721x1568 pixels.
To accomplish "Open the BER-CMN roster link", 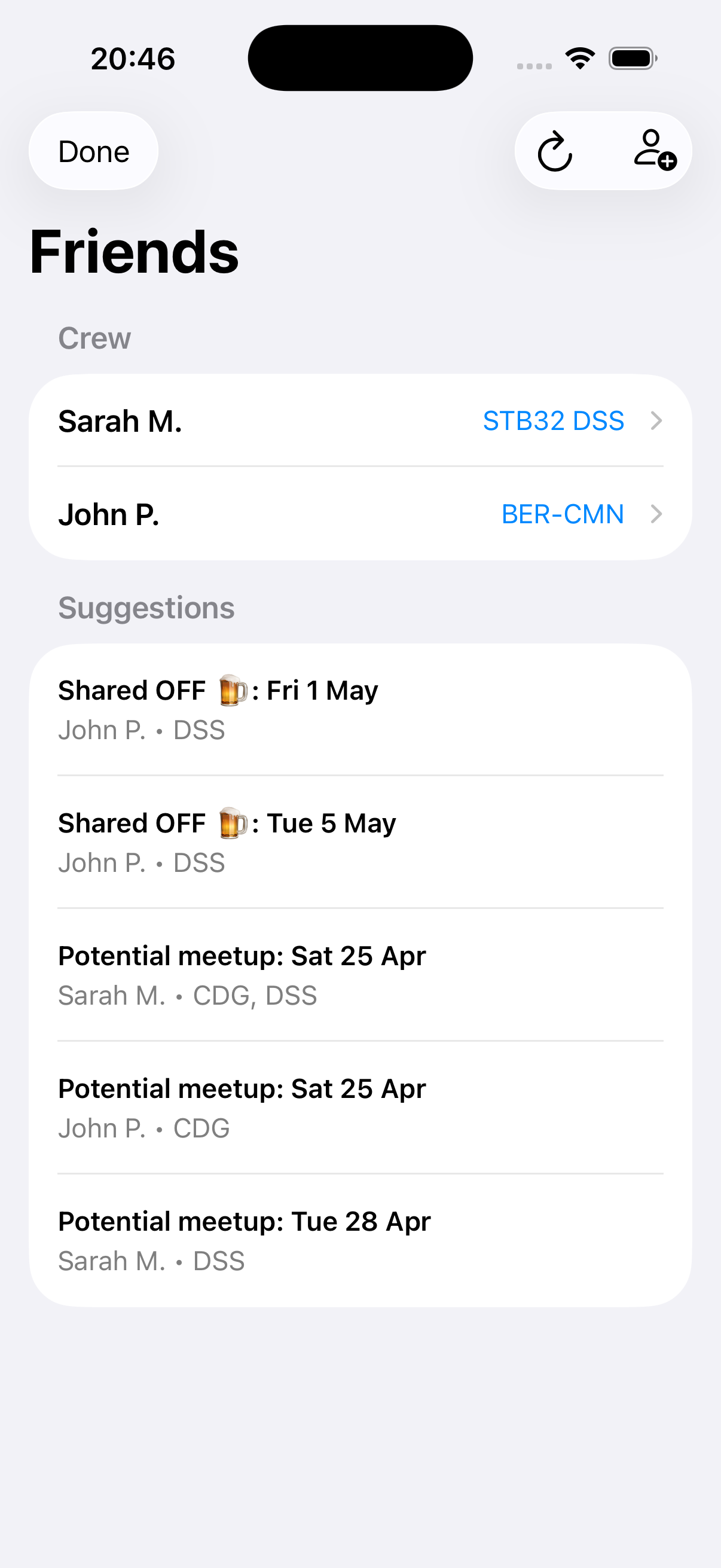I will pyautogui.click(x=561, y=514).
